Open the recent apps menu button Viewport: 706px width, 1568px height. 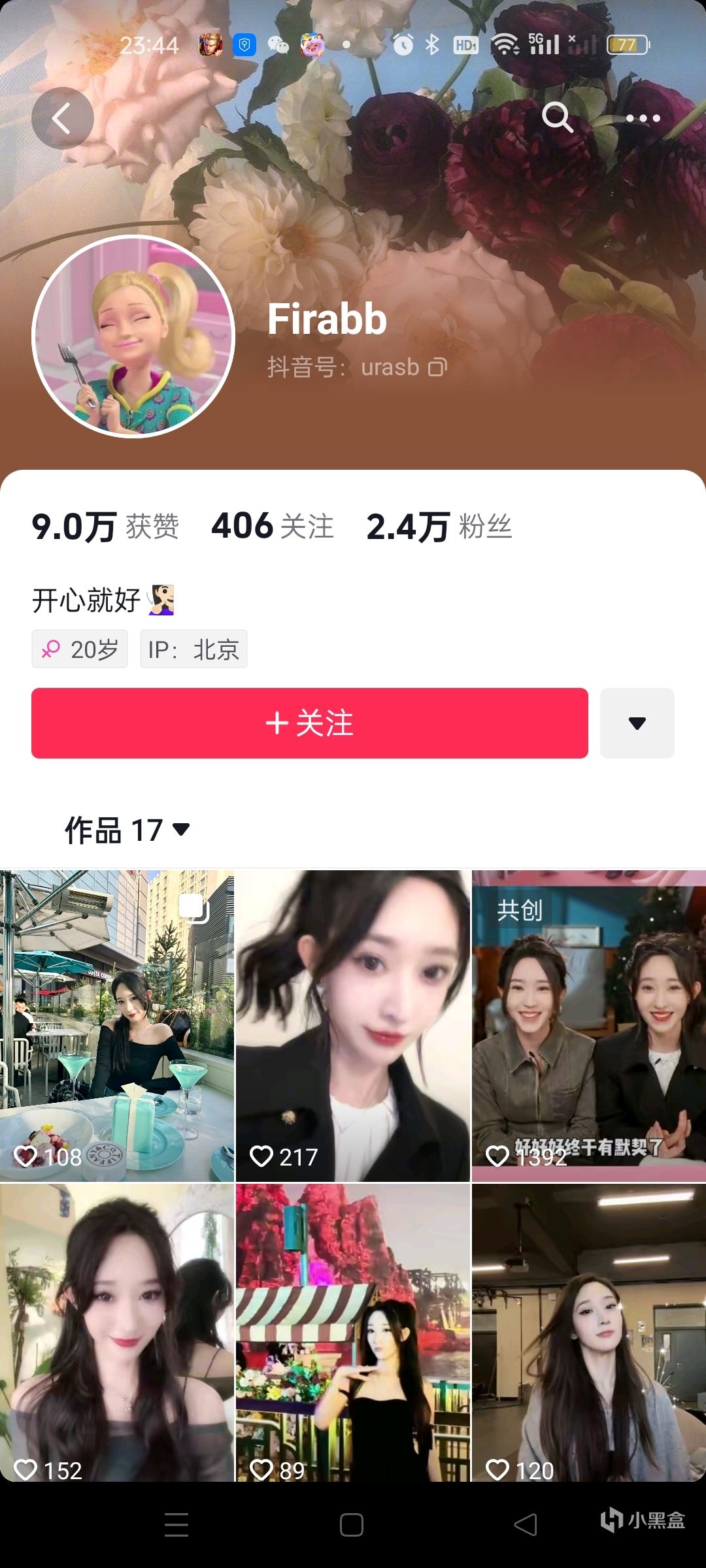pos(176,1525)
